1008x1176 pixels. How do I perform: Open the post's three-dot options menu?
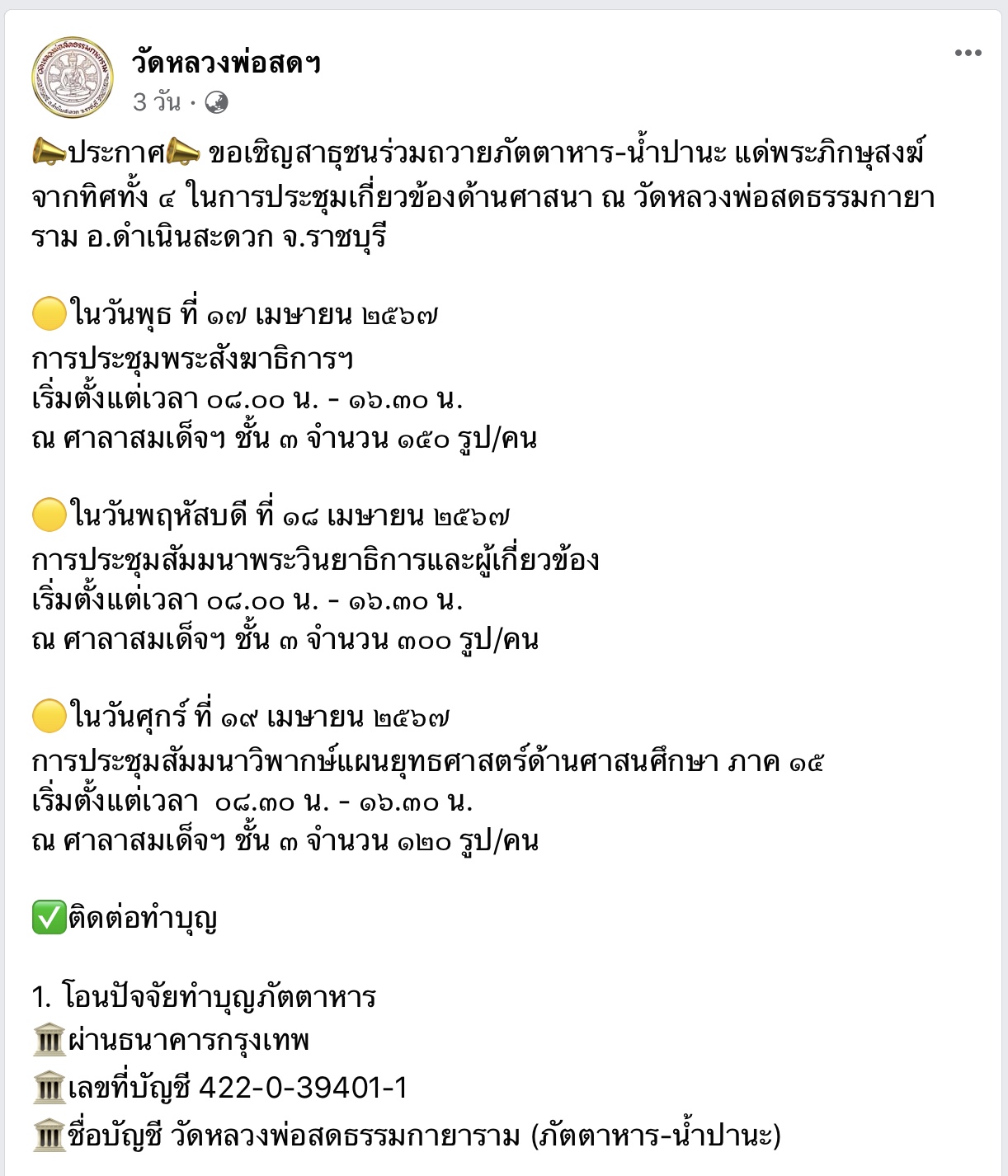click(x=968, y=53)
